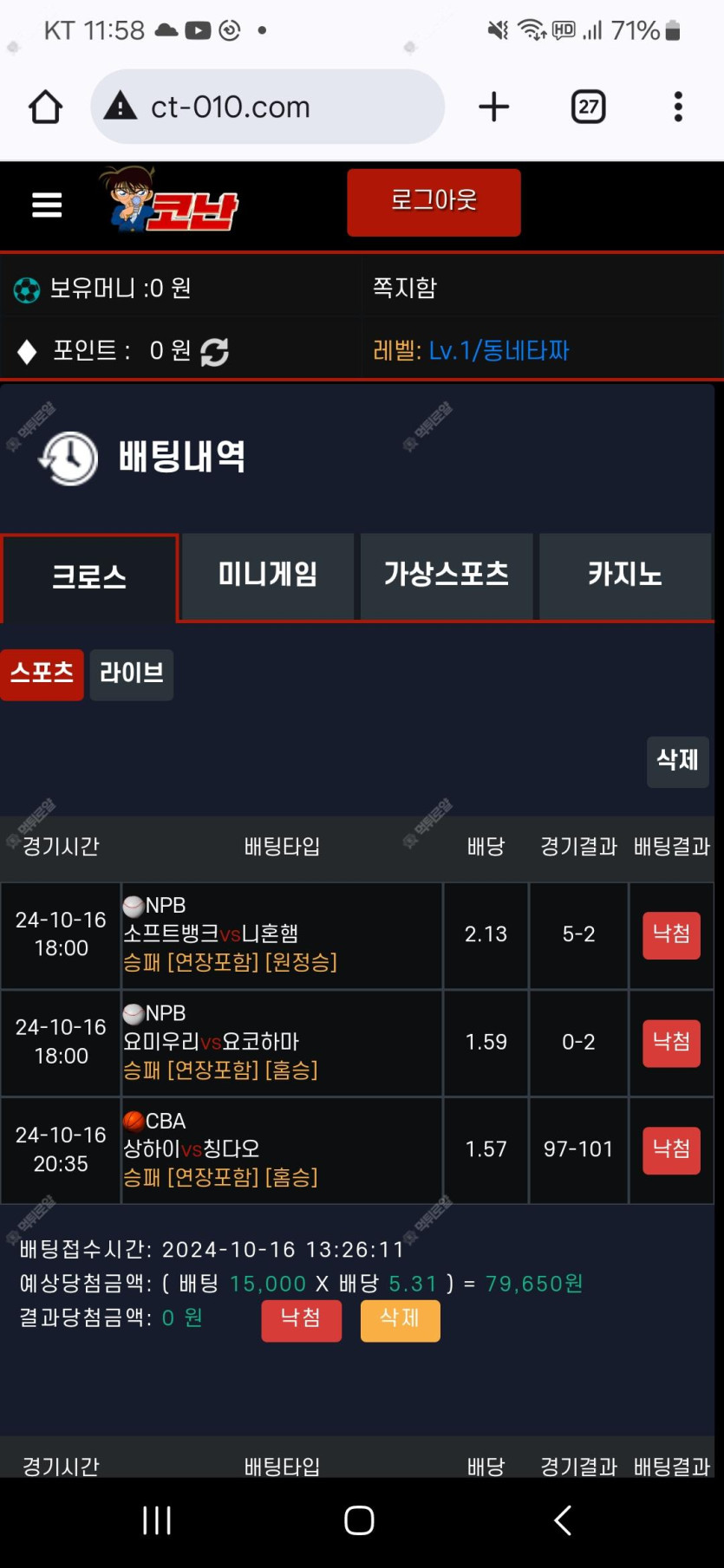View the 27 open tabs
Image resolution: width=724 pixels, height=1568 pixels.
tap(588, 107)
